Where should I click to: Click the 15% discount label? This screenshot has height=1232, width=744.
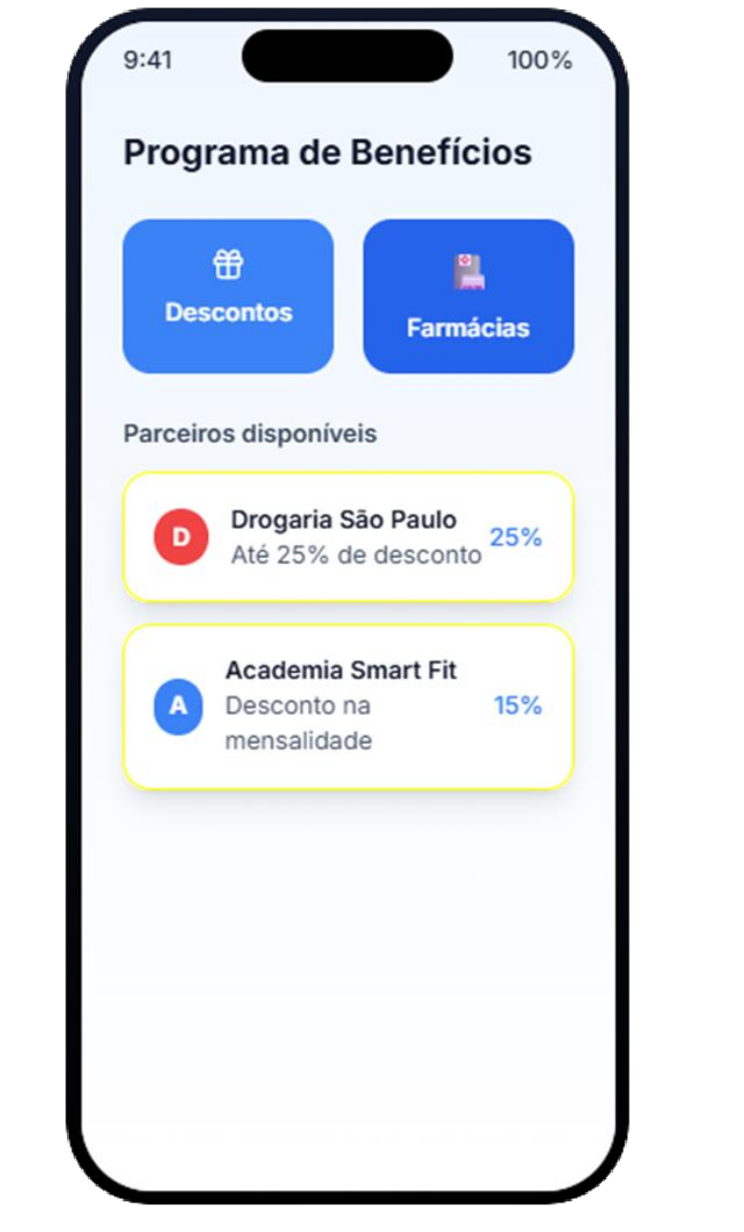click(x=517, y=706)
